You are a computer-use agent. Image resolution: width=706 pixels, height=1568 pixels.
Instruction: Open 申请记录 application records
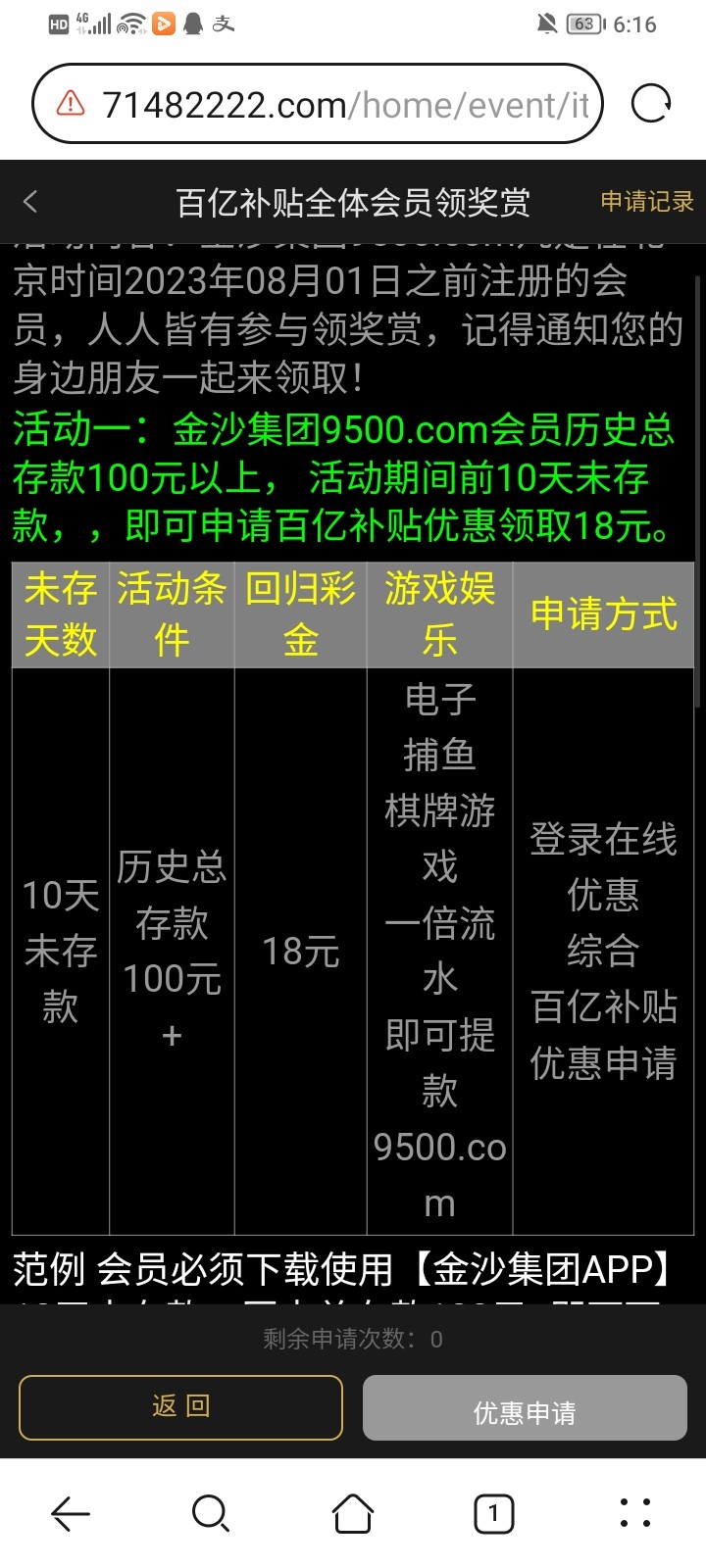click(x=646, y=202)
